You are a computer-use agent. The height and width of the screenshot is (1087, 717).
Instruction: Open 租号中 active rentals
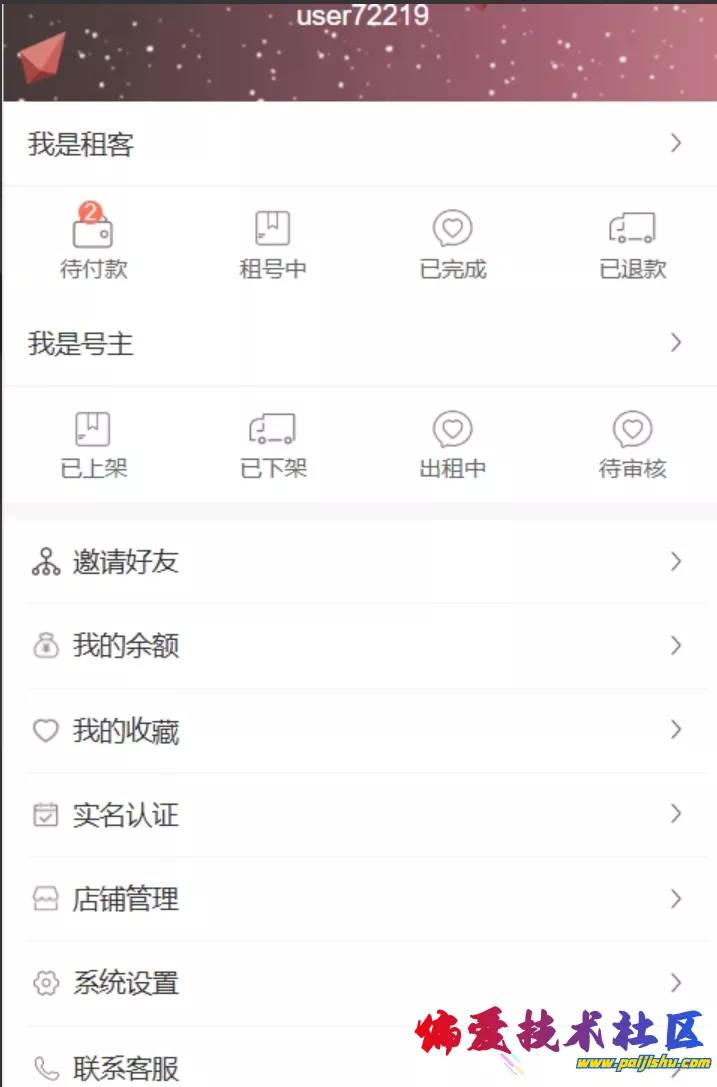coord(272,244)
